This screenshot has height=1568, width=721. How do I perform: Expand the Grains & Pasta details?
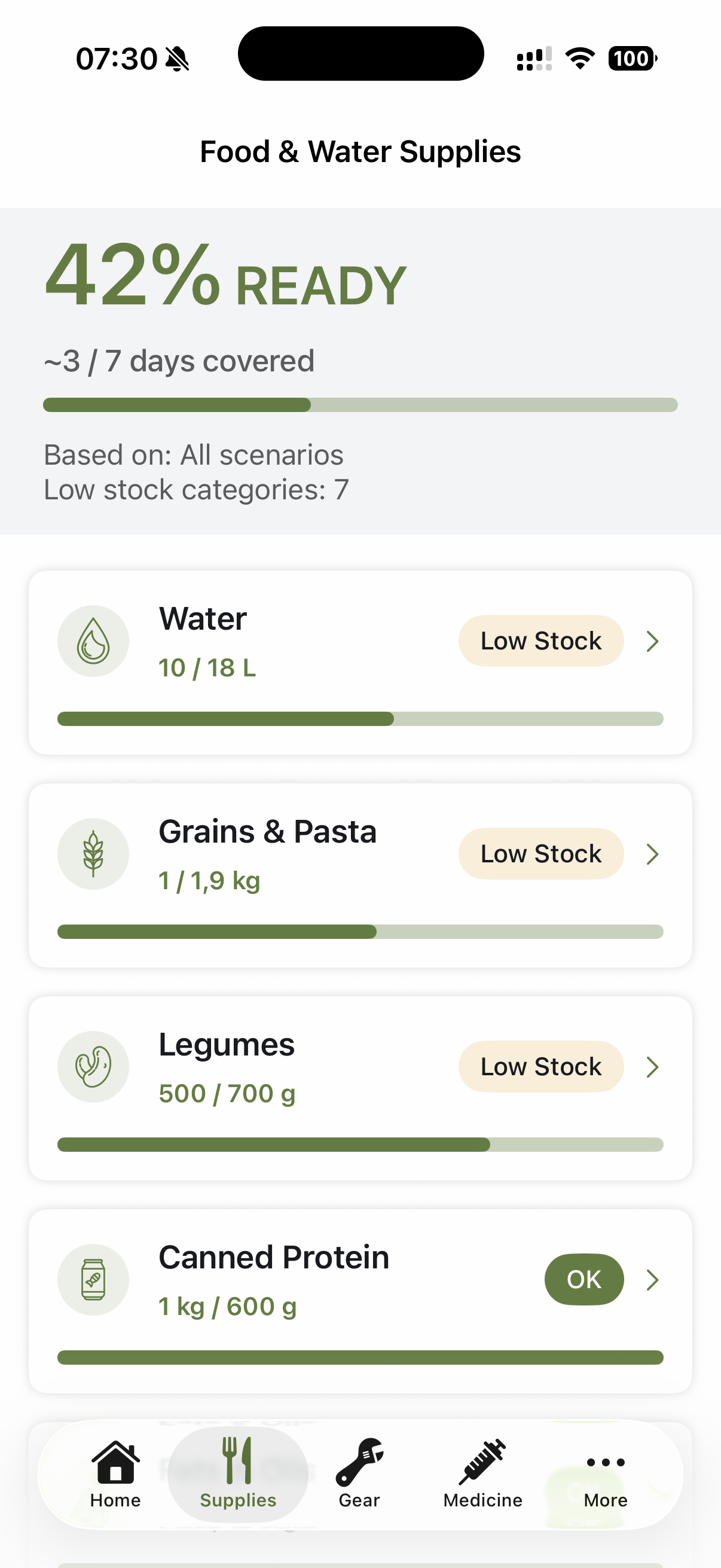pyautogui.click(x=652, y=853)
